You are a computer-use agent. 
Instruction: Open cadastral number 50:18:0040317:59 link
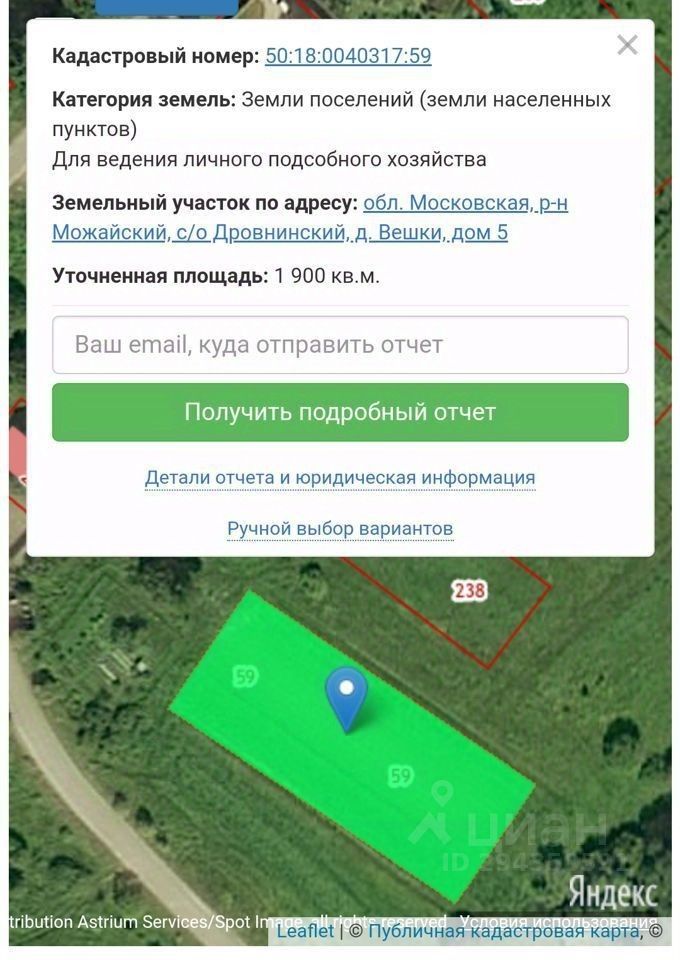[348, 56]
